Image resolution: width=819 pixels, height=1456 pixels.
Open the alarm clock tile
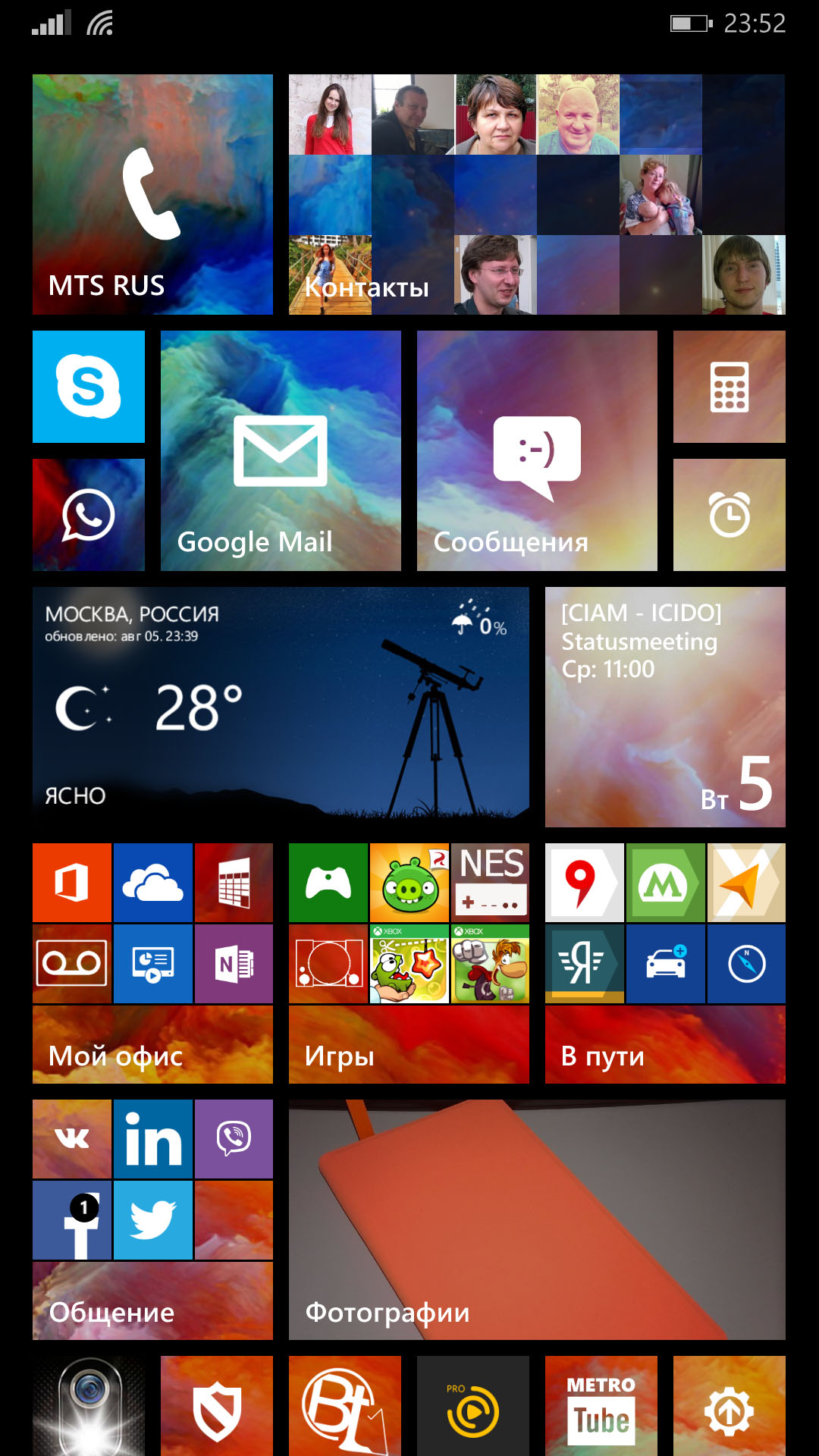point(730,515)
